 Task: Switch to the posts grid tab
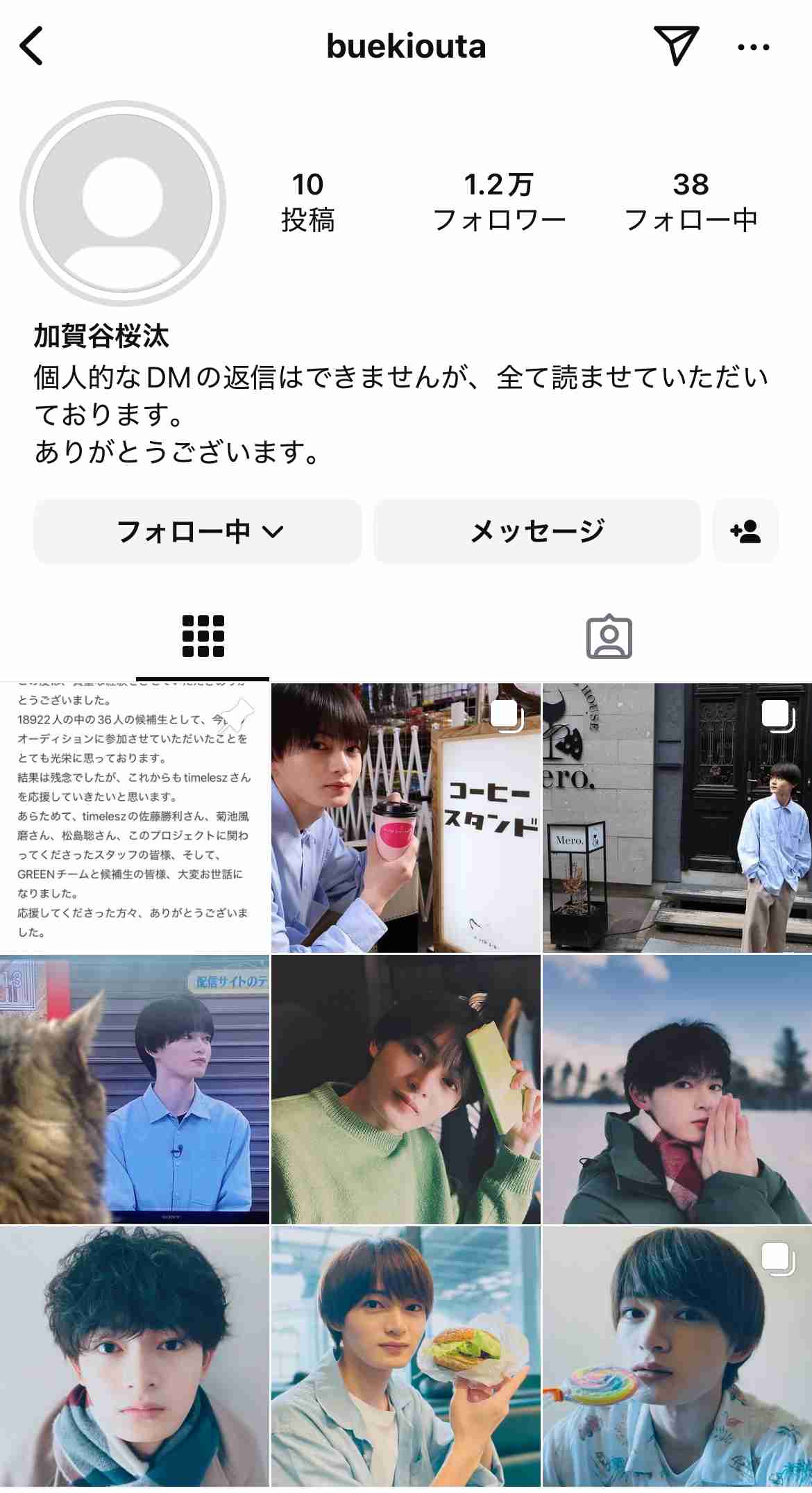tap(203, 636)
